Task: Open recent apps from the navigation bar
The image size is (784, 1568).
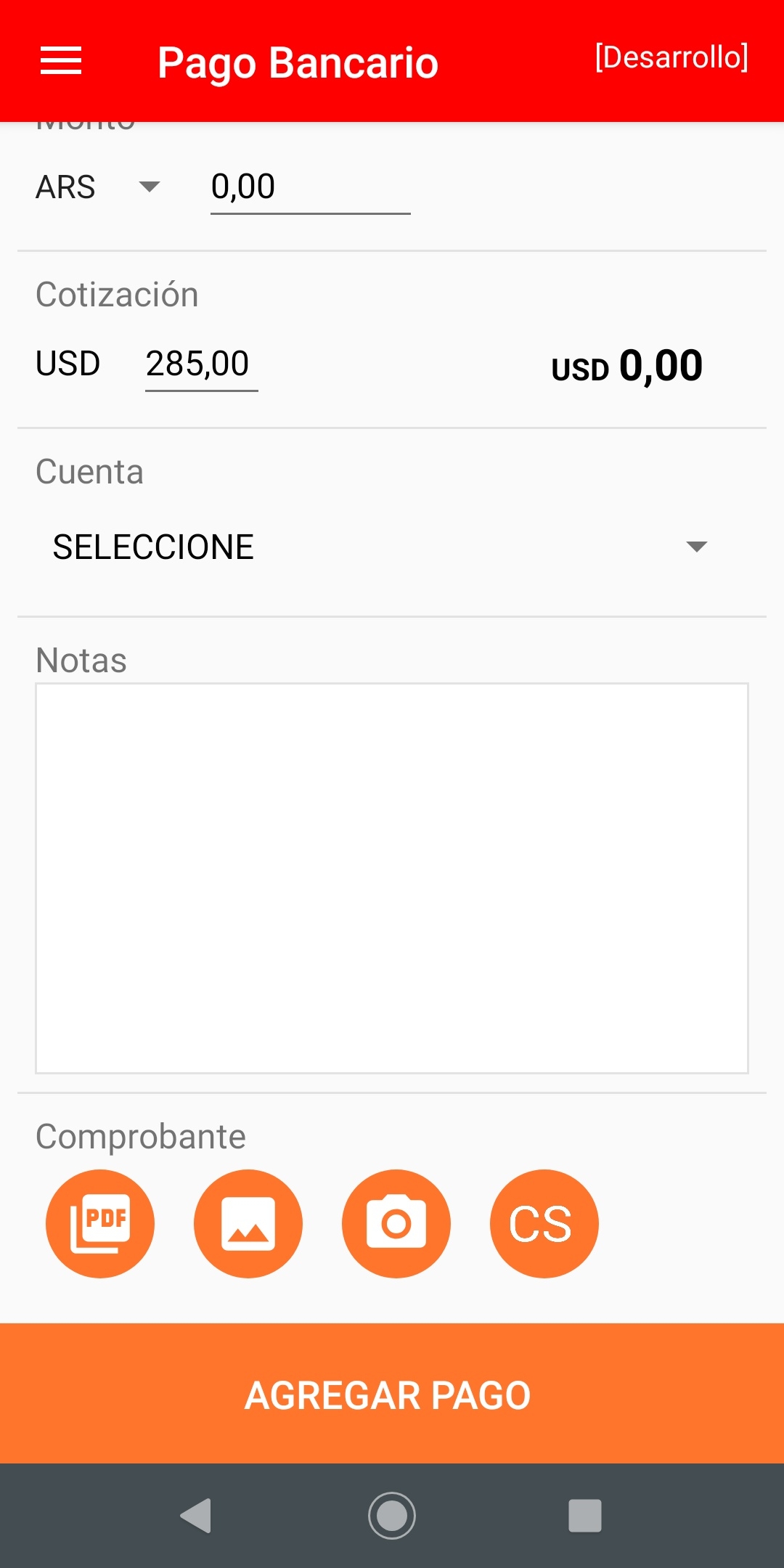Action: coord(585,1516)
